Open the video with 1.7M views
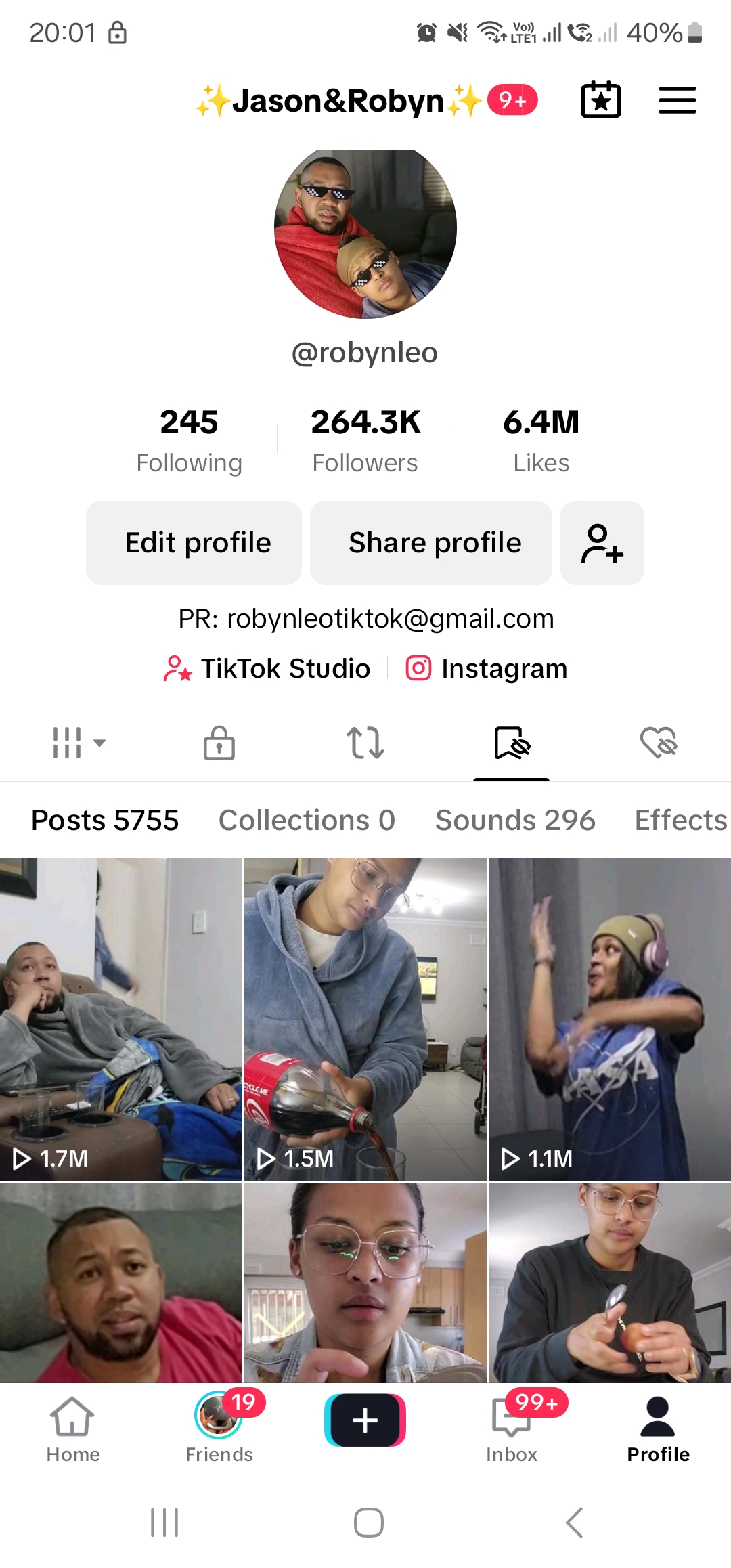This screenshot has width=731, height=1568. (121, 1020)
